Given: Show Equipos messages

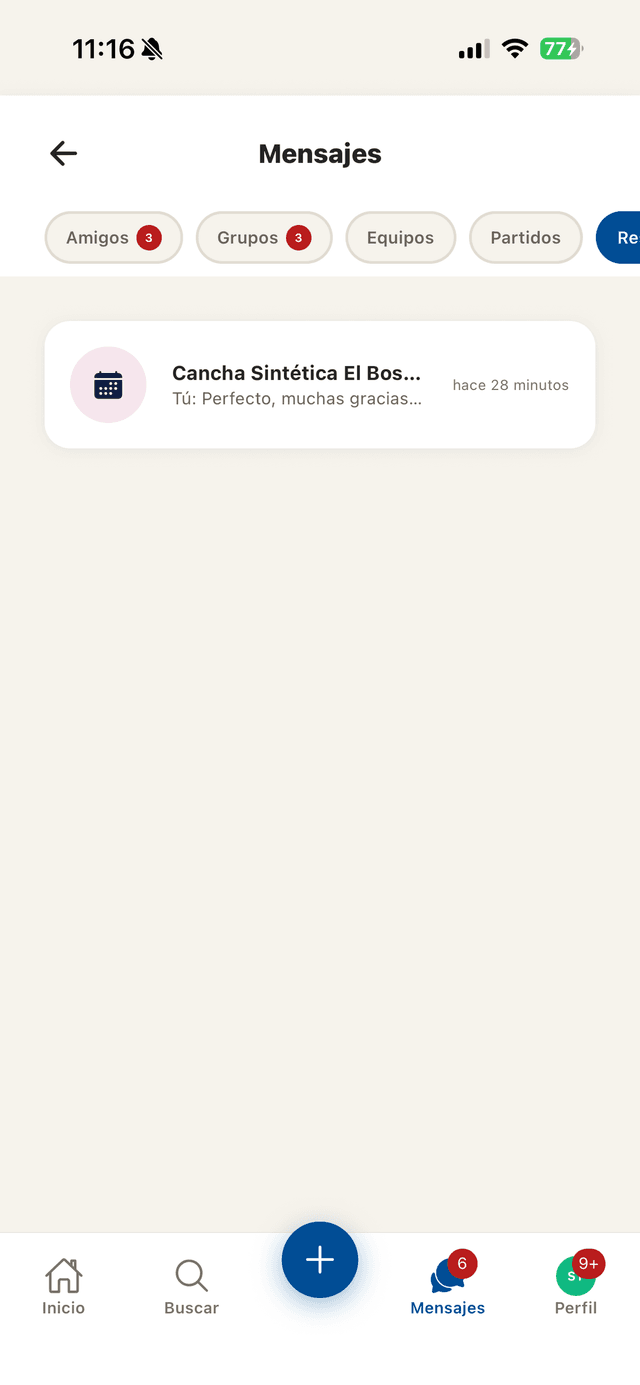Looking at the screenshot, I should [400, 238].
